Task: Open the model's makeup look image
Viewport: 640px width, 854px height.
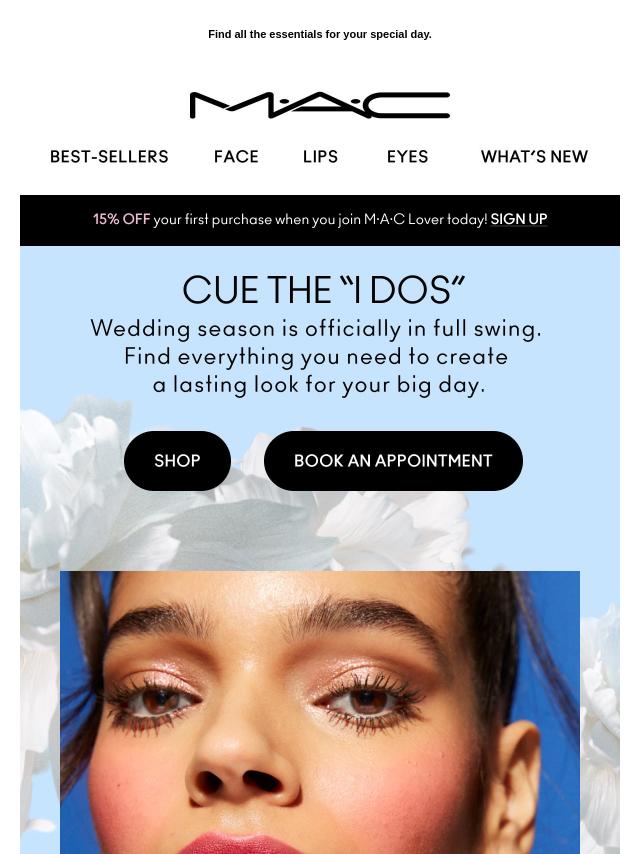Action: click(320, 710)
